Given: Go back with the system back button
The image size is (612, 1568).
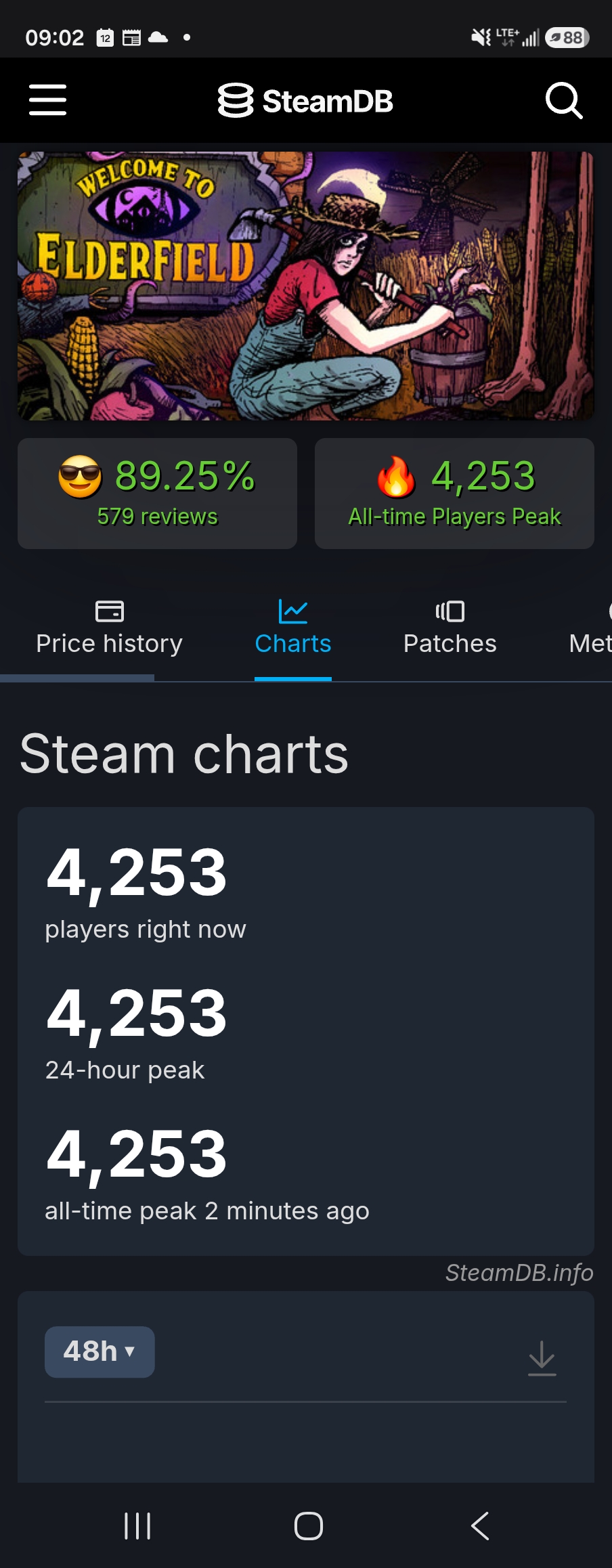Looking at the screenshot, I should click(x=480, y=1525).
